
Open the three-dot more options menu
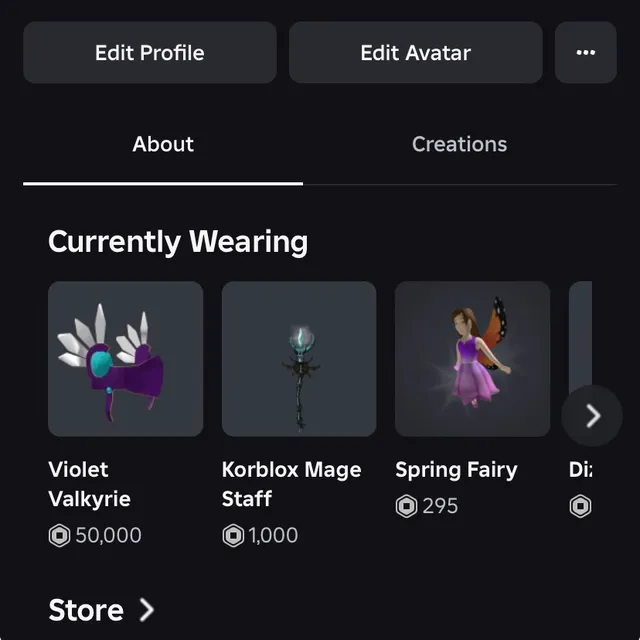coord(586,53)
